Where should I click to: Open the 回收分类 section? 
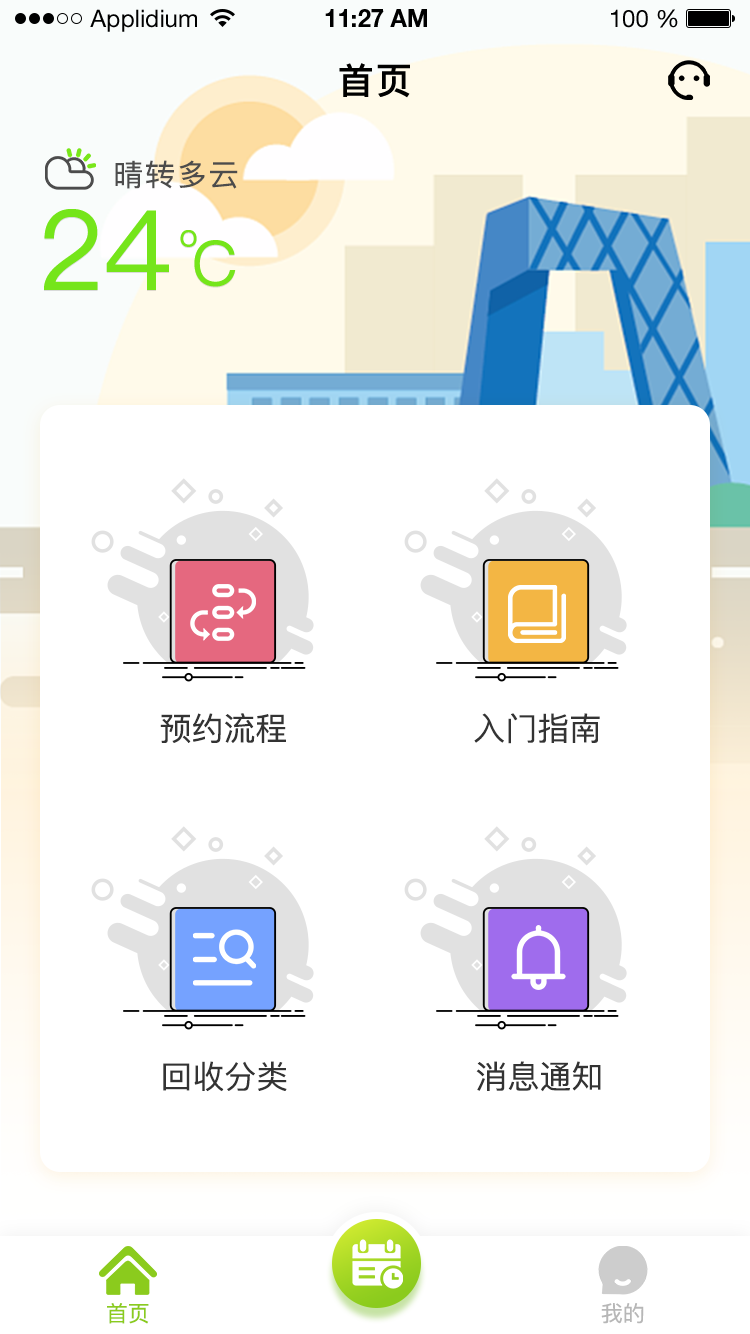click(x=222, y=1077)
